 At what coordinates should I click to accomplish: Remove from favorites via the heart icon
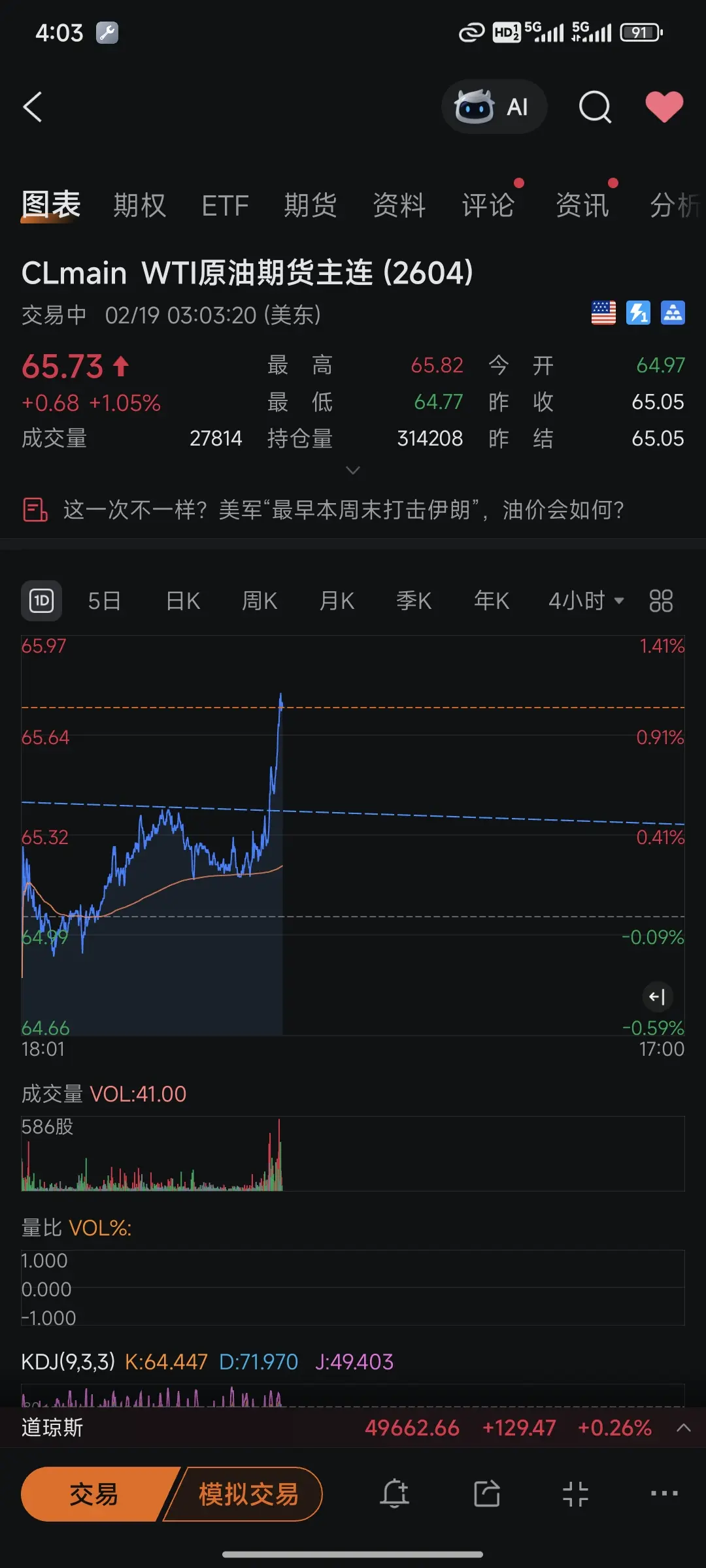point(664,106)
